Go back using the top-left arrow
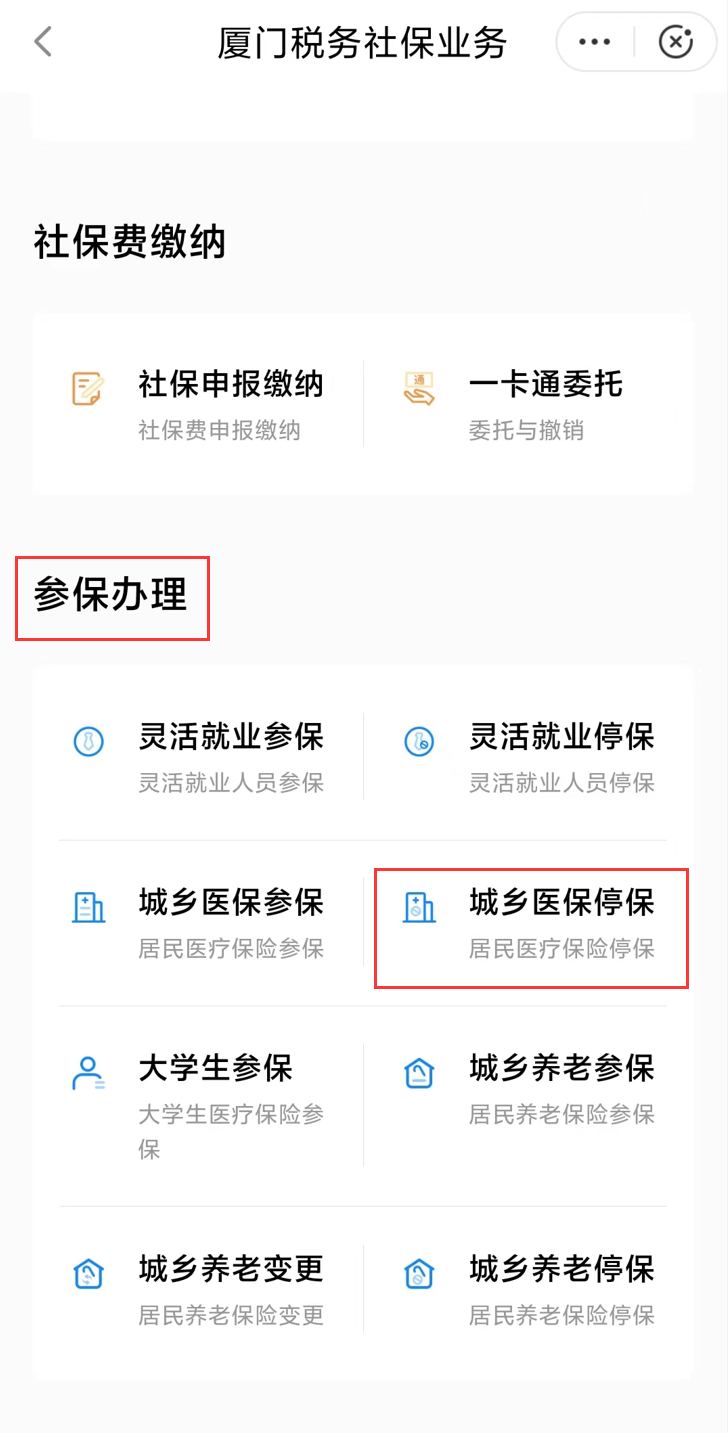Image resolution: width=728 pixels, height=1433 pixels. point(42,42)
